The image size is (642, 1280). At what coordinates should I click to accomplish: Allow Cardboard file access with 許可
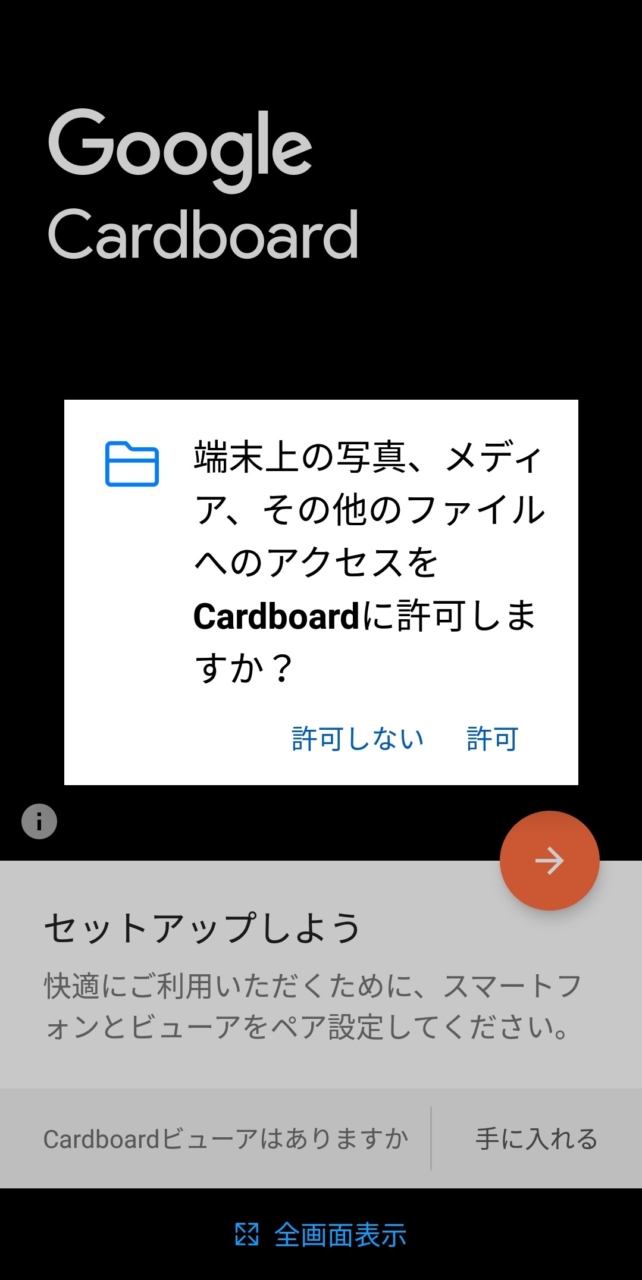pyautogui.click(x=492, y=739)
